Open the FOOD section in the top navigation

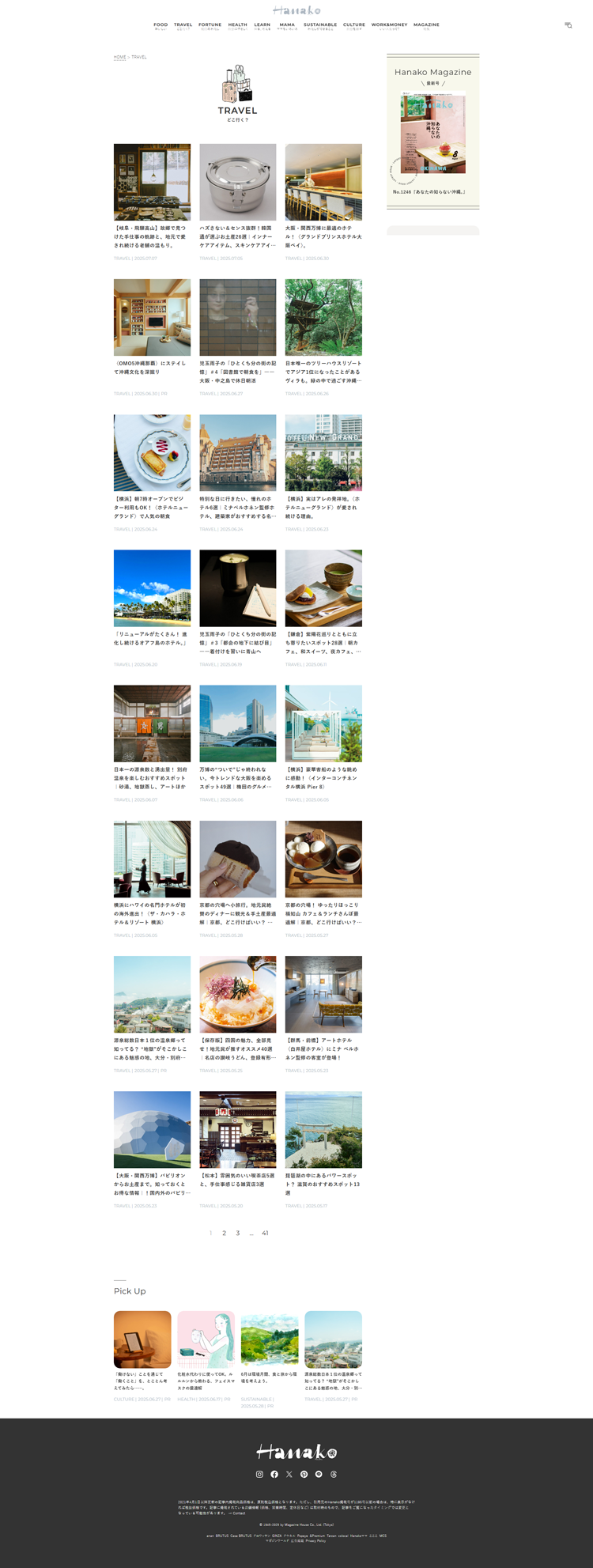161,25
